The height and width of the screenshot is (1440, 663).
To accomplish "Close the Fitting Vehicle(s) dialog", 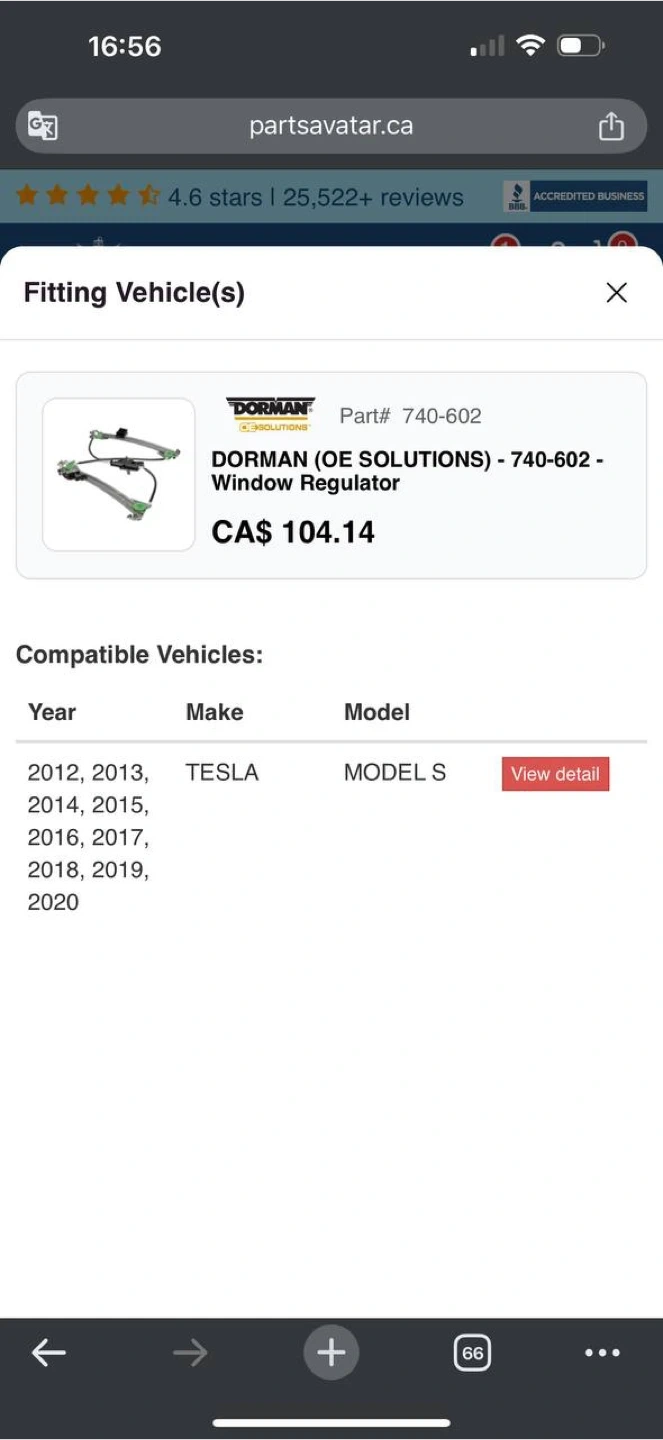I will [x=616, y=292].
